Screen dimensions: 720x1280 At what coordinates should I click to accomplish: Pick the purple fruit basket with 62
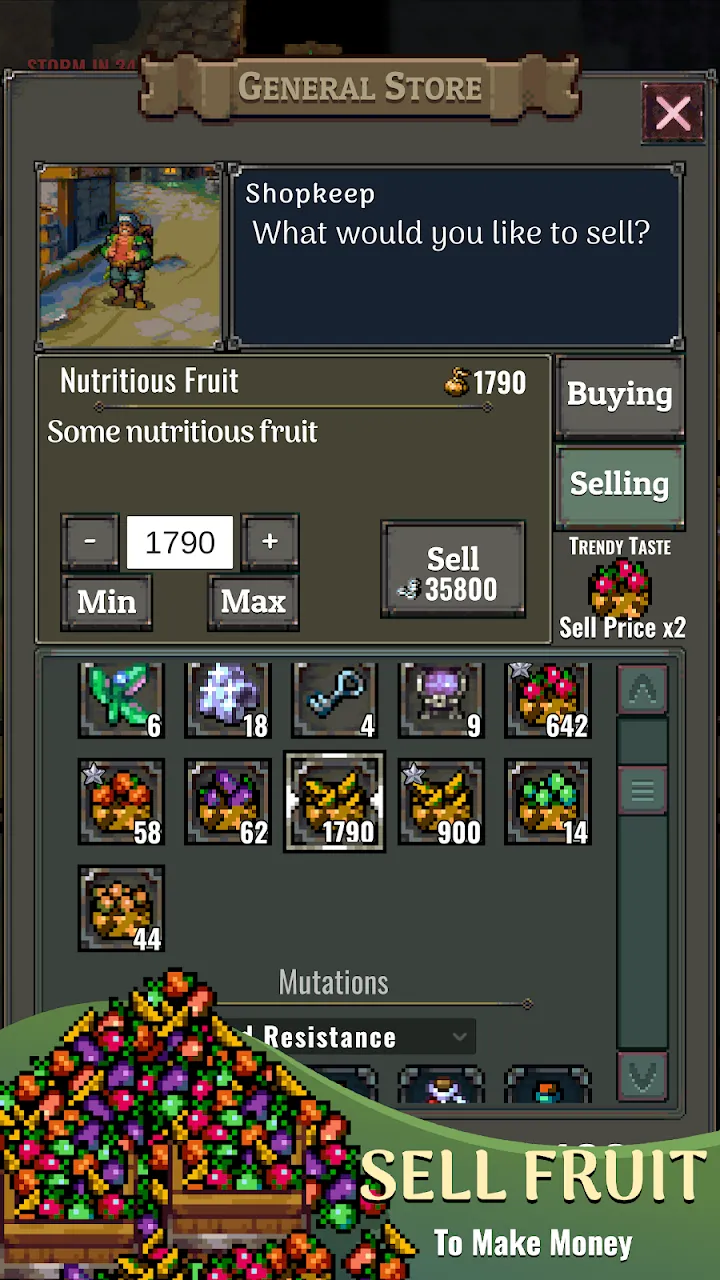(228, 802)
